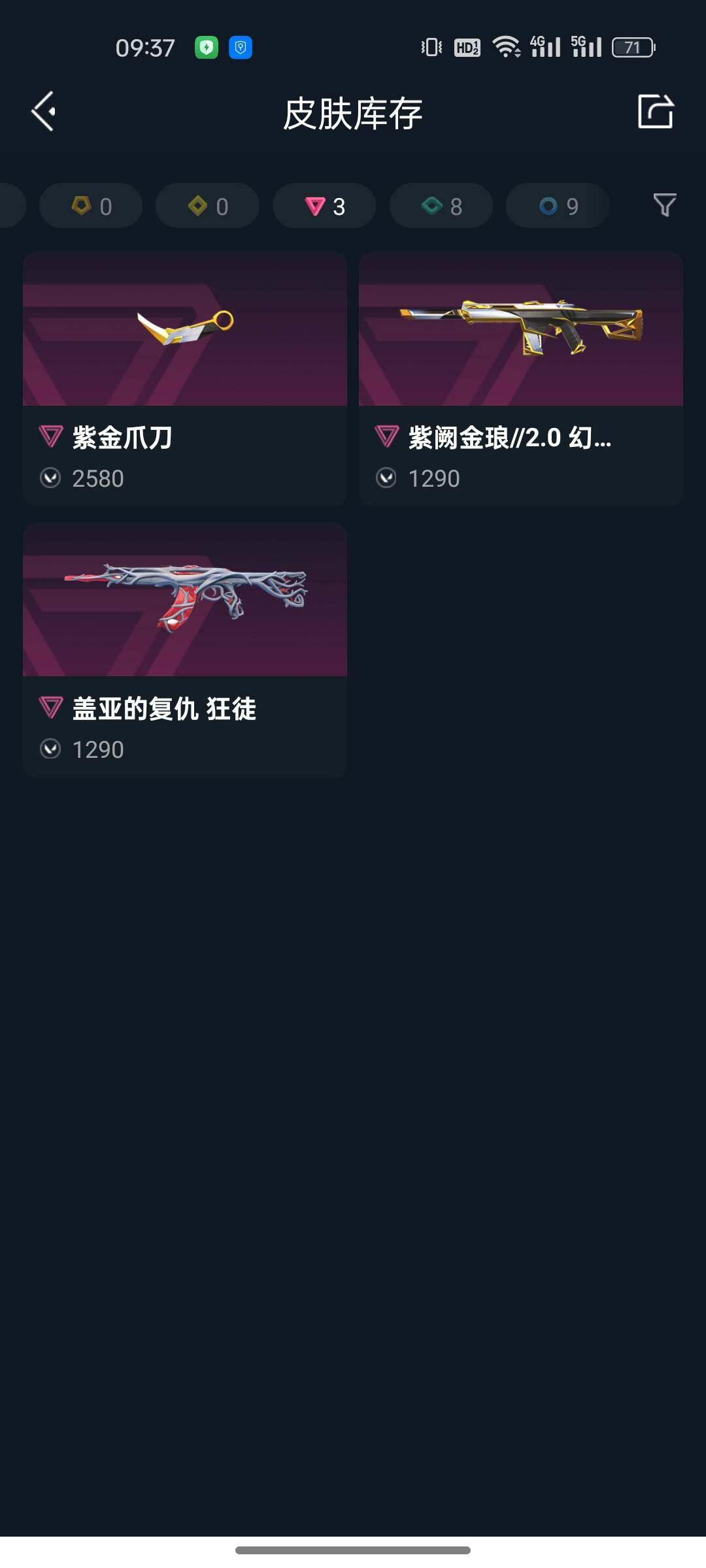Open the 盖亚的复仇 狂徒 skin card

[185, 649]
